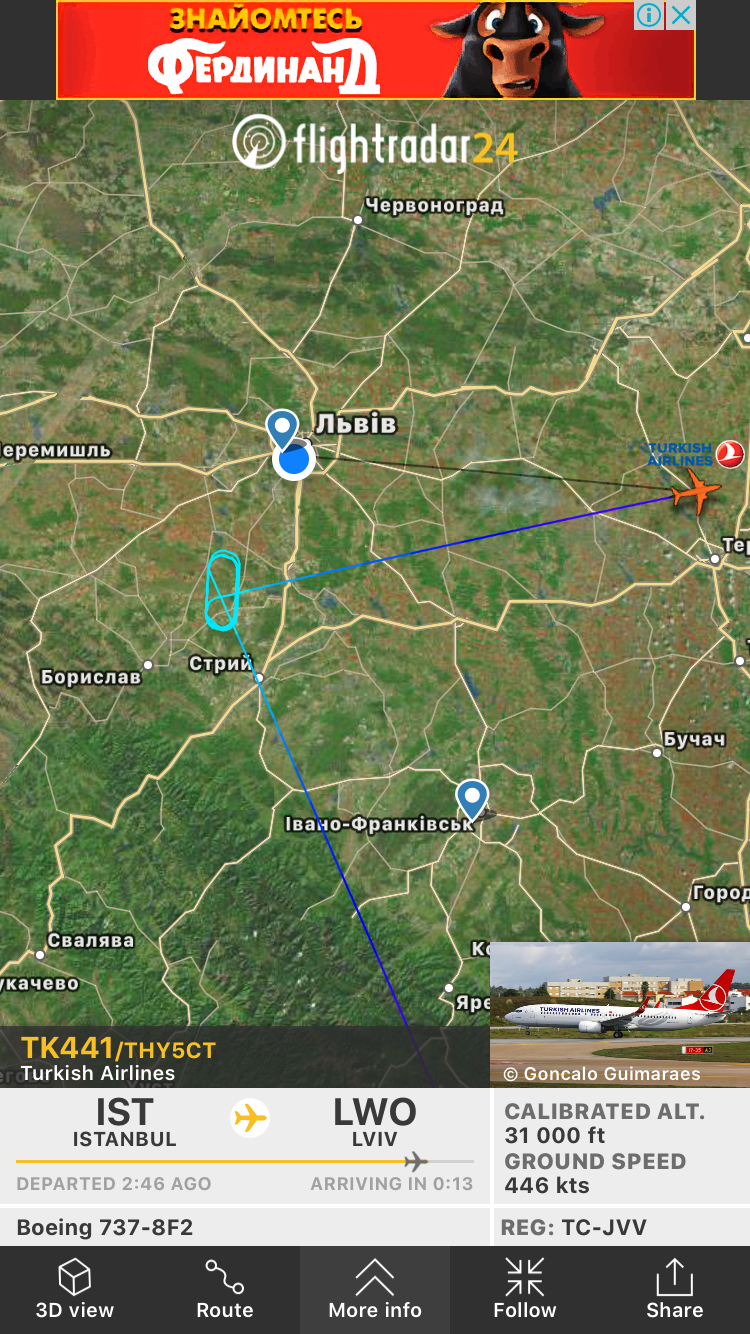
Task: Follow this flight
Action: (525, 1290)
